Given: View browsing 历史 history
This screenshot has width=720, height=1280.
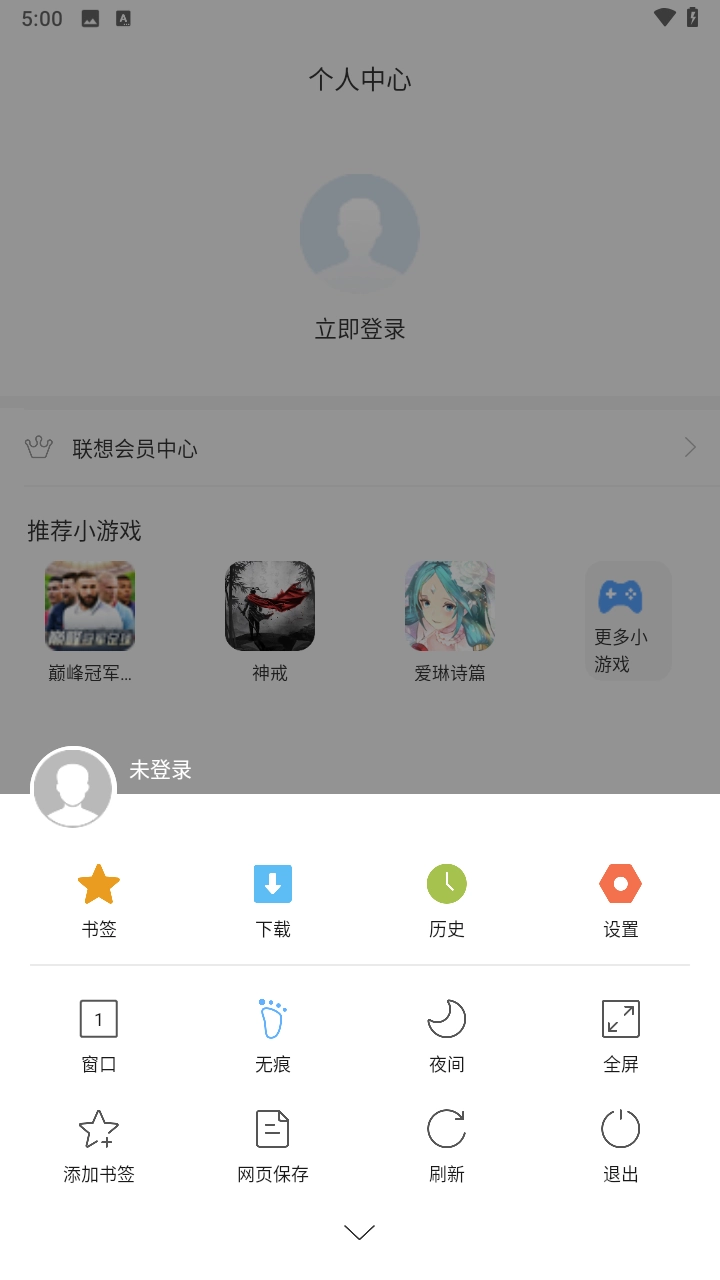Looking at the screenshot, I should [x=447, y=900].
